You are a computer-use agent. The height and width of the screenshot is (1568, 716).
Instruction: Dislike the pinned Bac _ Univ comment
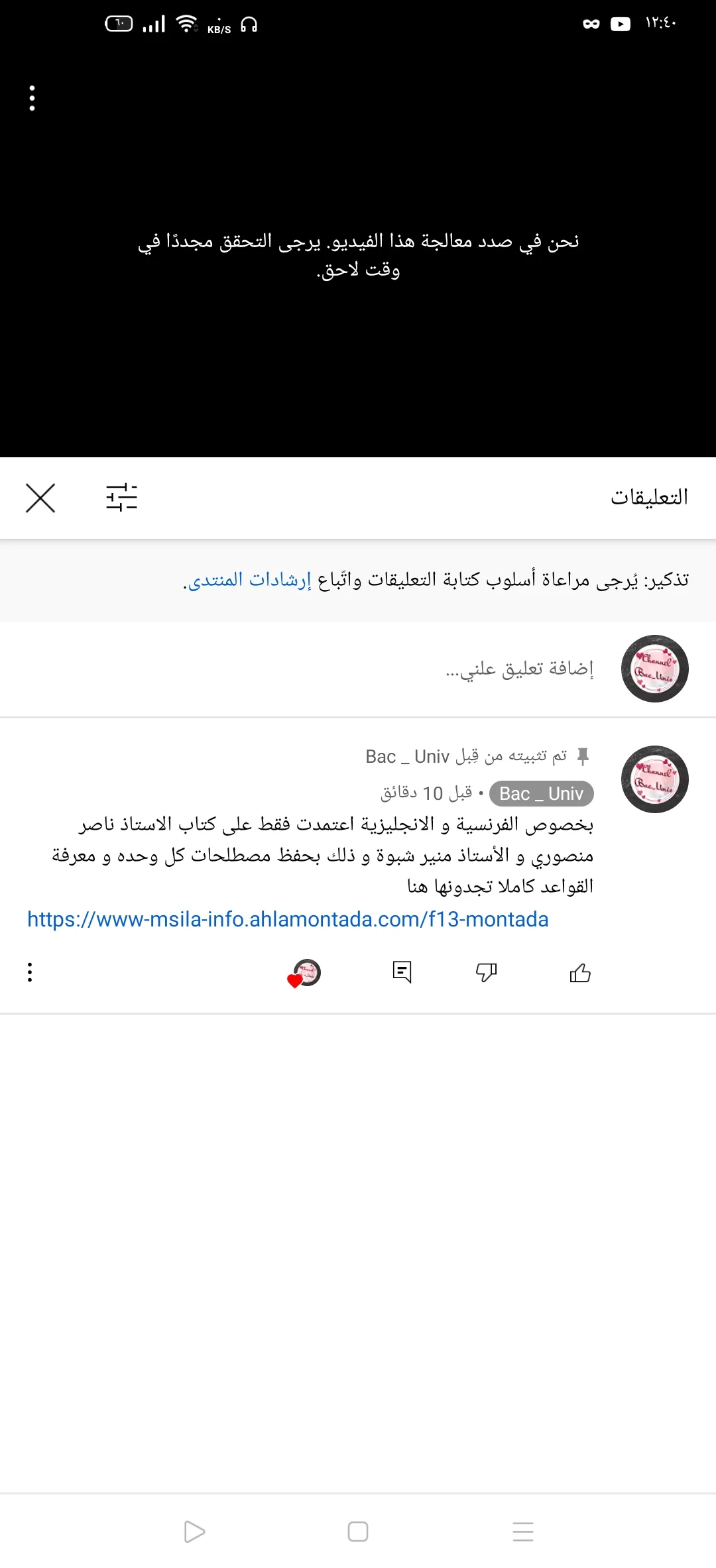[486, 972]
